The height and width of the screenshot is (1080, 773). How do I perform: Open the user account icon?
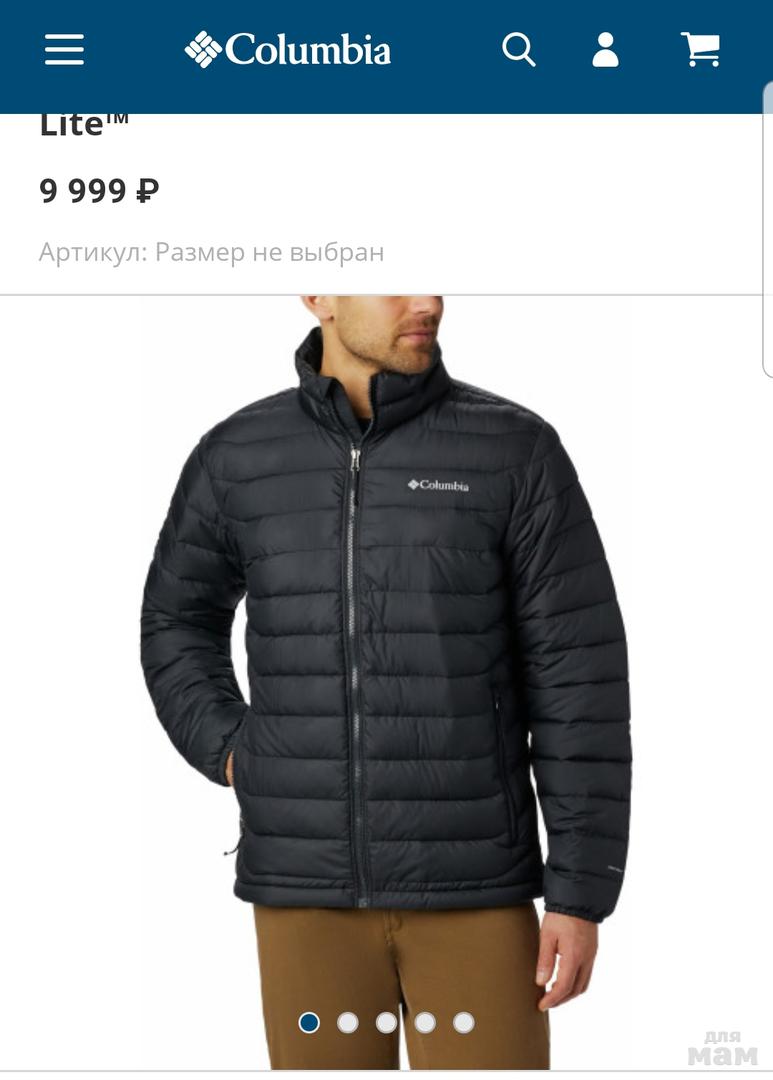pos(605,49)
